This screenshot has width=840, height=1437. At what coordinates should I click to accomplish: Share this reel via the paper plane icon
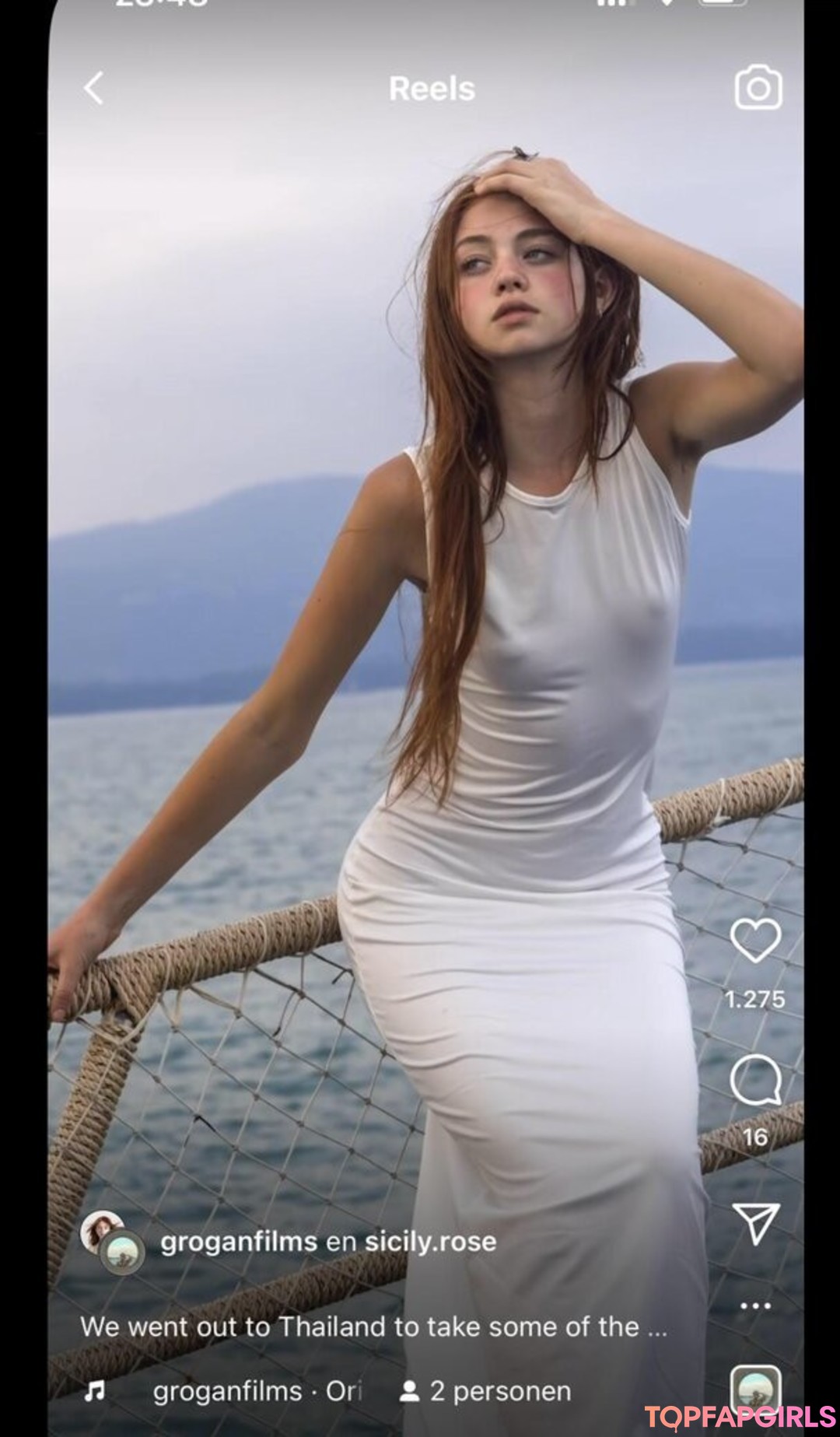(755, 1224)
